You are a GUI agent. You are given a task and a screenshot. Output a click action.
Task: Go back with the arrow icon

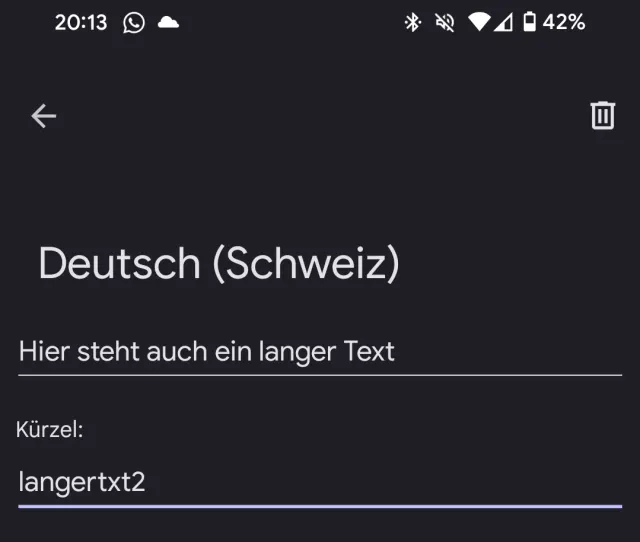coord(44,116)
